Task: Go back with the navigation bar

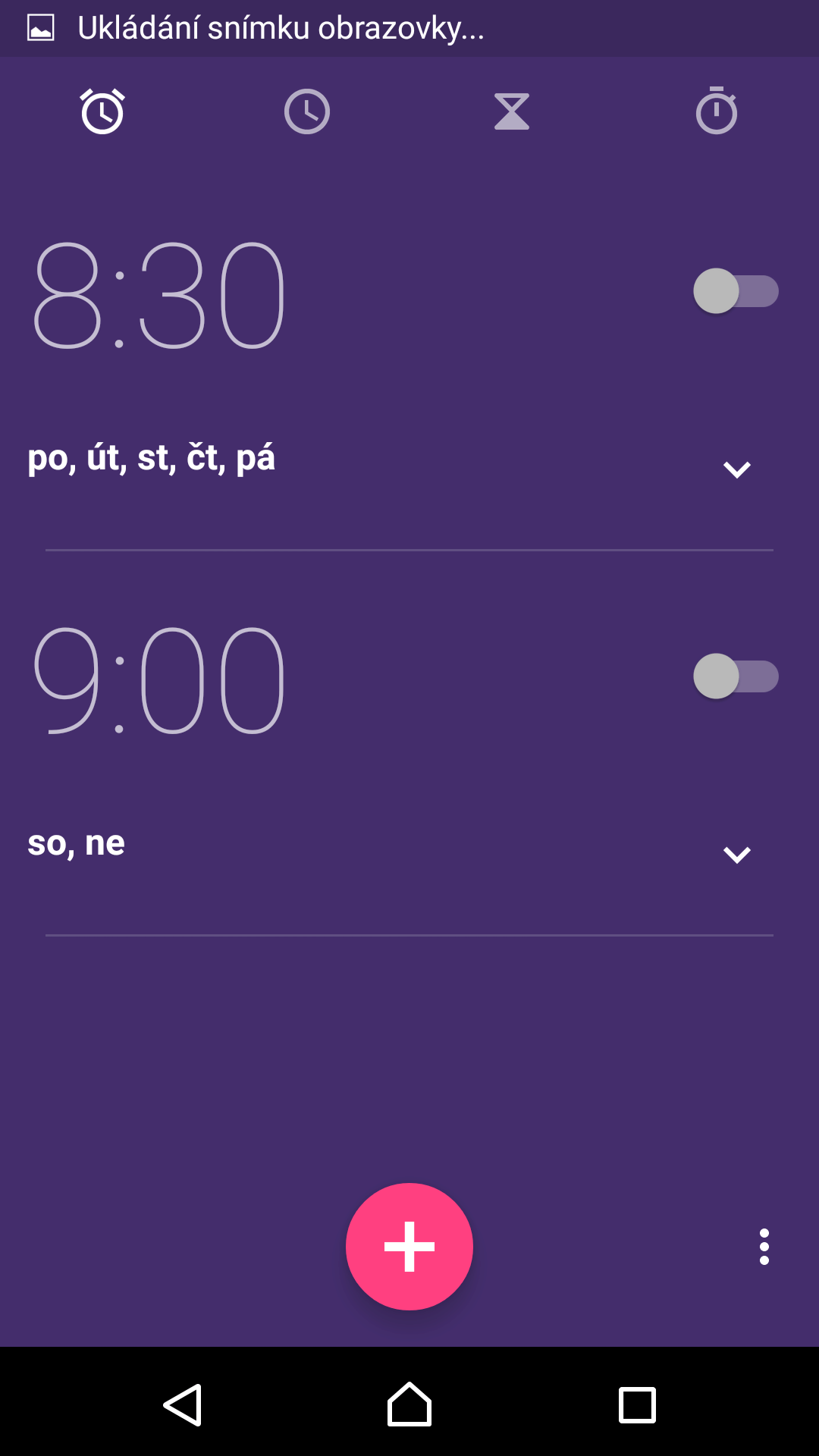Action: pos(183,1405)
